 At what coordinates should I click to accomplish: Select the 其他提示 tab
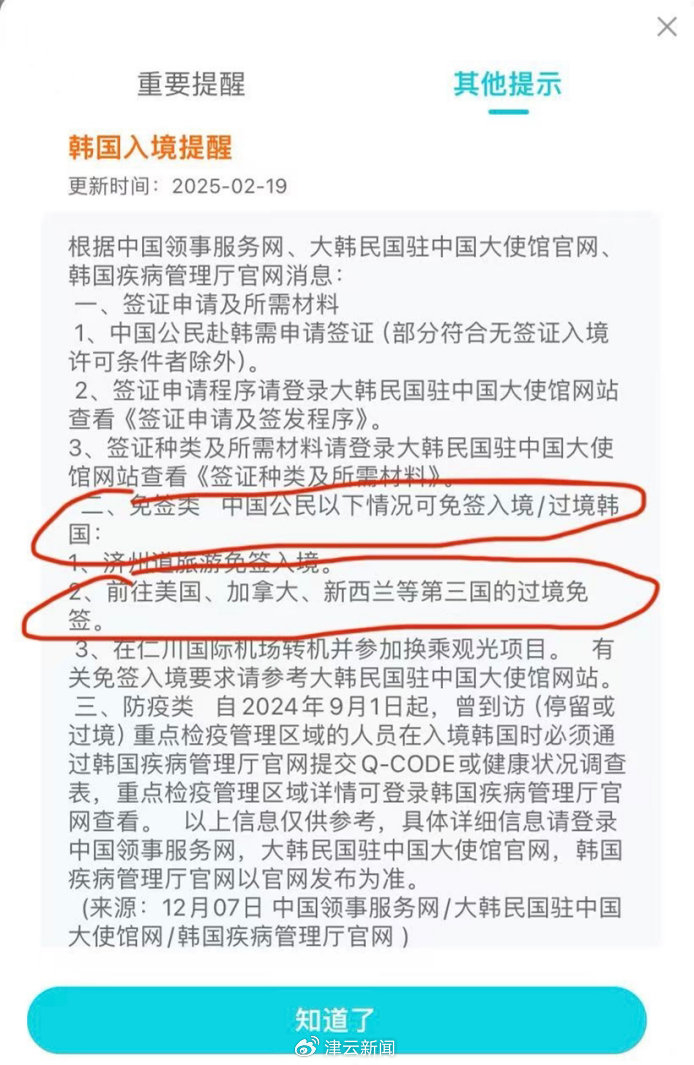pyautogui.click(x=508, y=84)
